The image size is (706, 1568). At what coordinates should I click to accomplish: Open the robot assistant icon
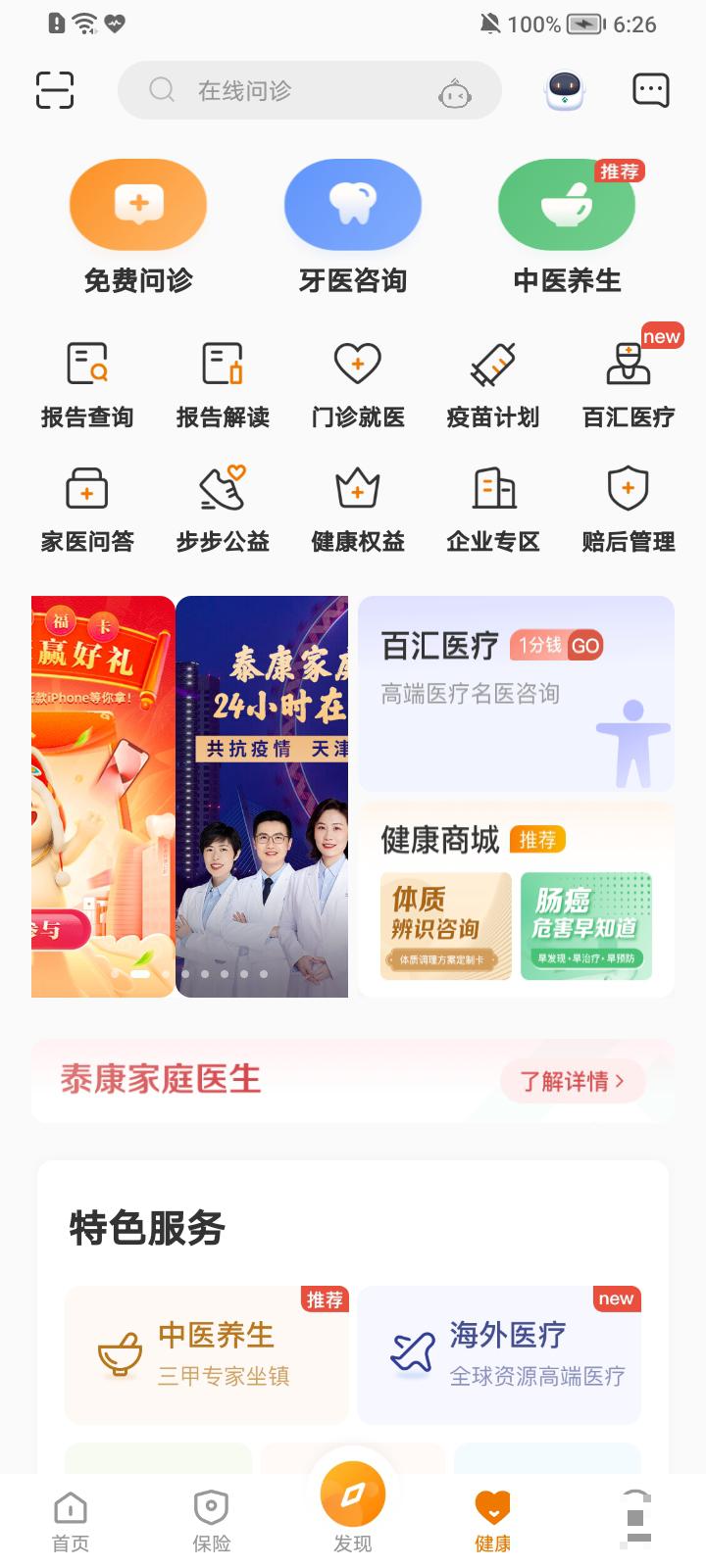565,91
